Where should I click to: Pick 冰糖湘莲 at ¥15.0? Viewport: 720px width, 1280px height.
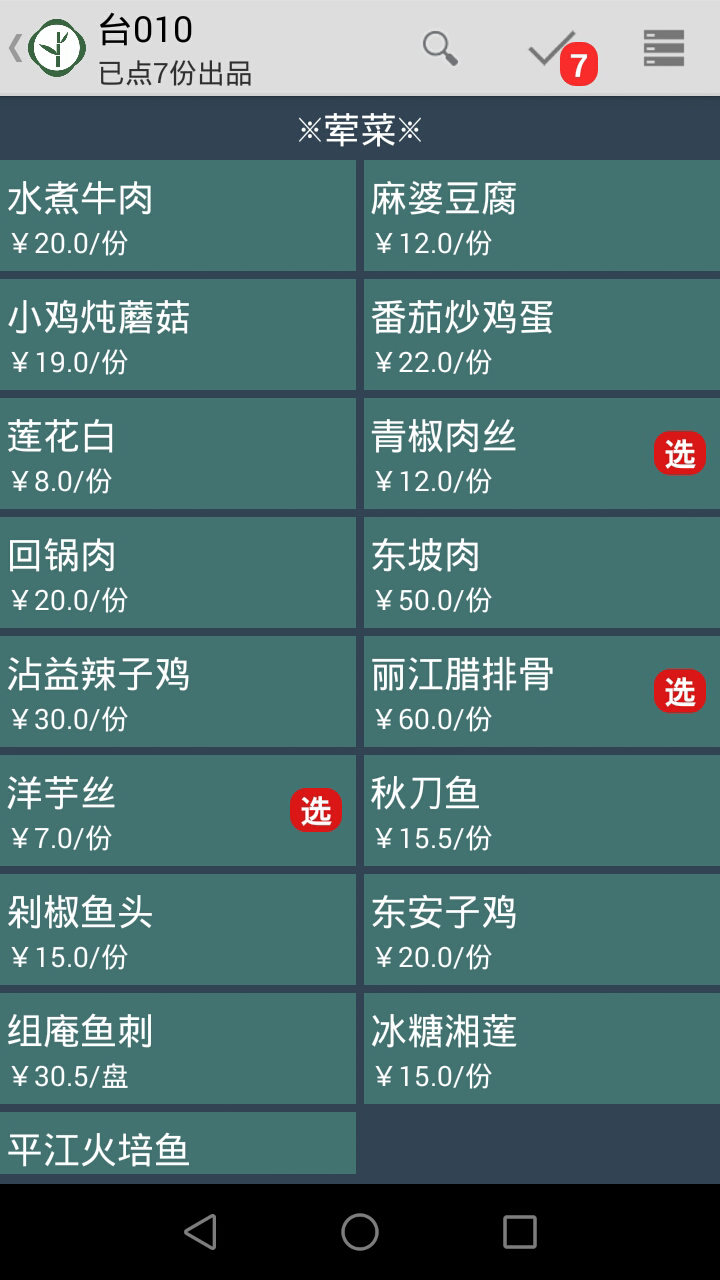541,1048
